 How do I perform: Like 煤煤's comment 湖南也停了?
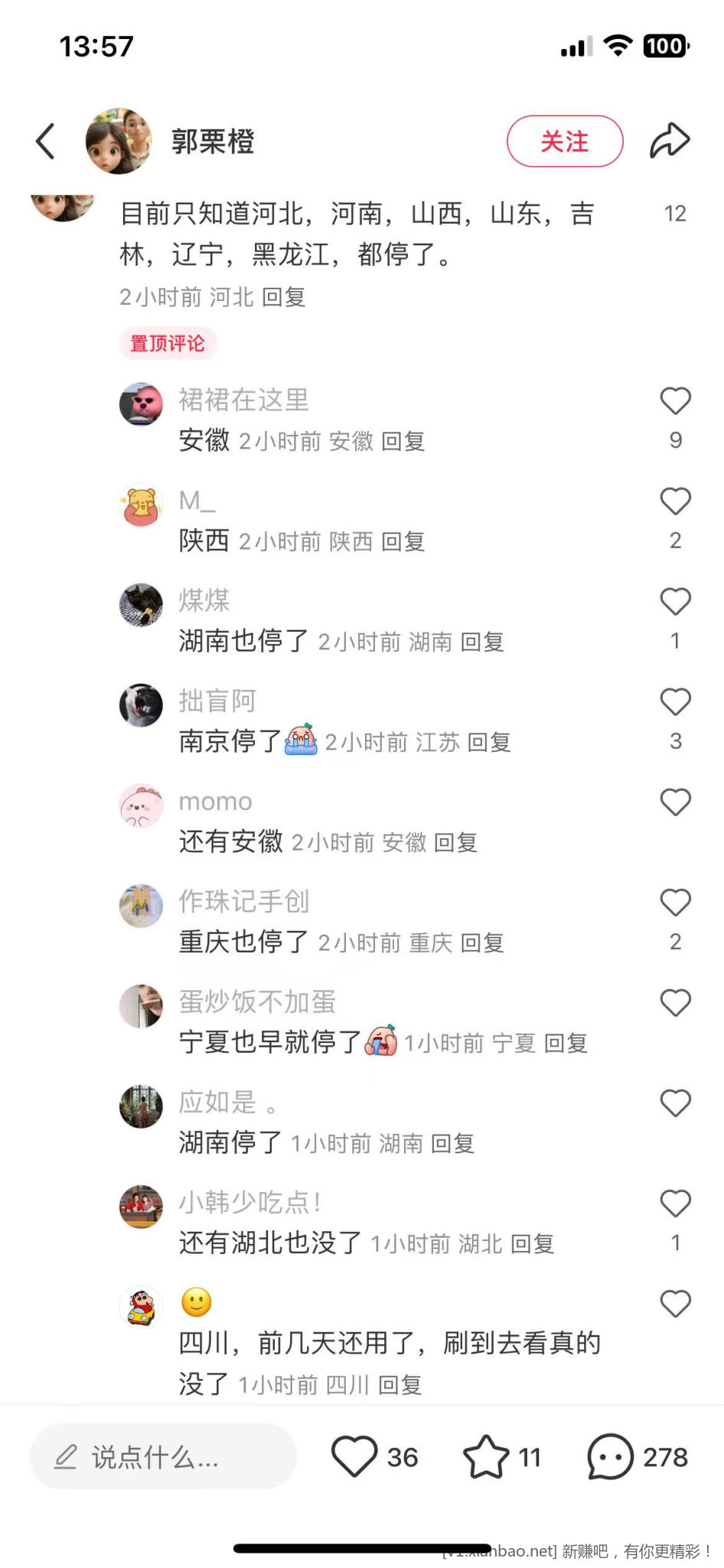point(675,602)
